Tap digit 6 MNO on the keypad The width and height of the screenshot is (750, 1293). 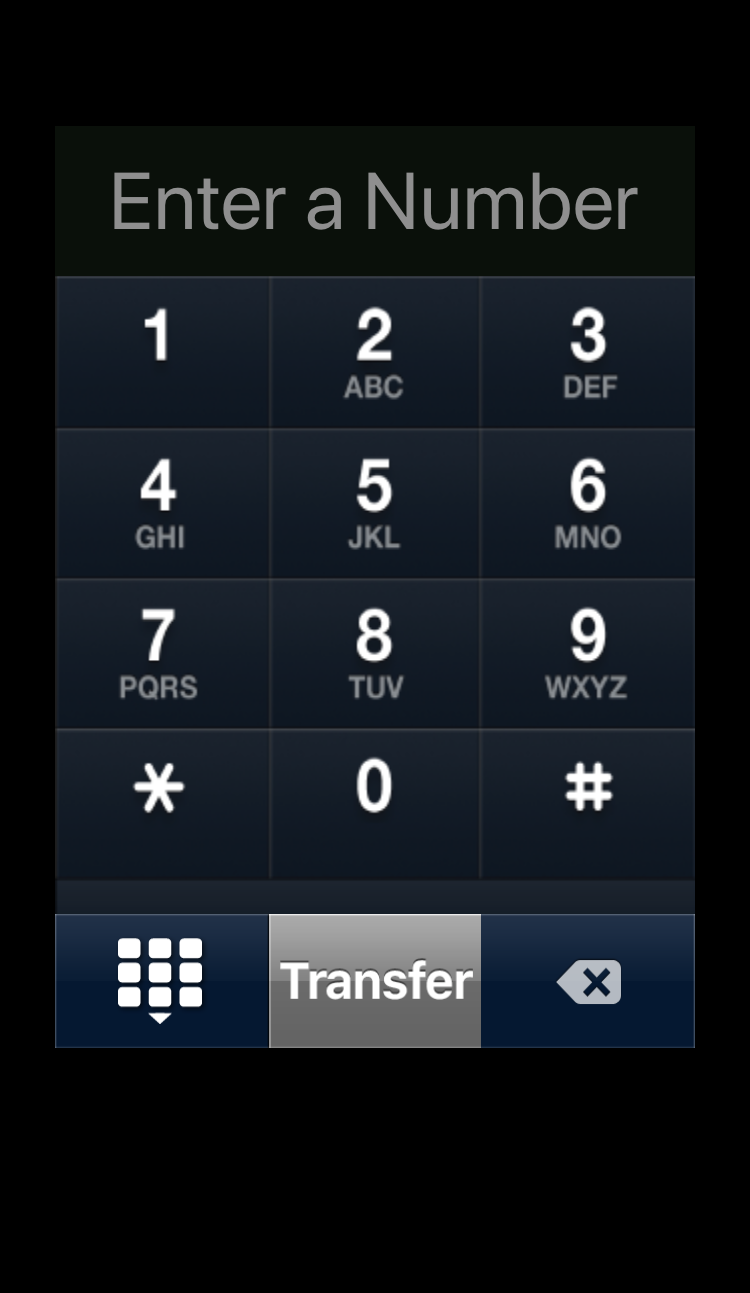pyautogui.click(x=588, y=502)
